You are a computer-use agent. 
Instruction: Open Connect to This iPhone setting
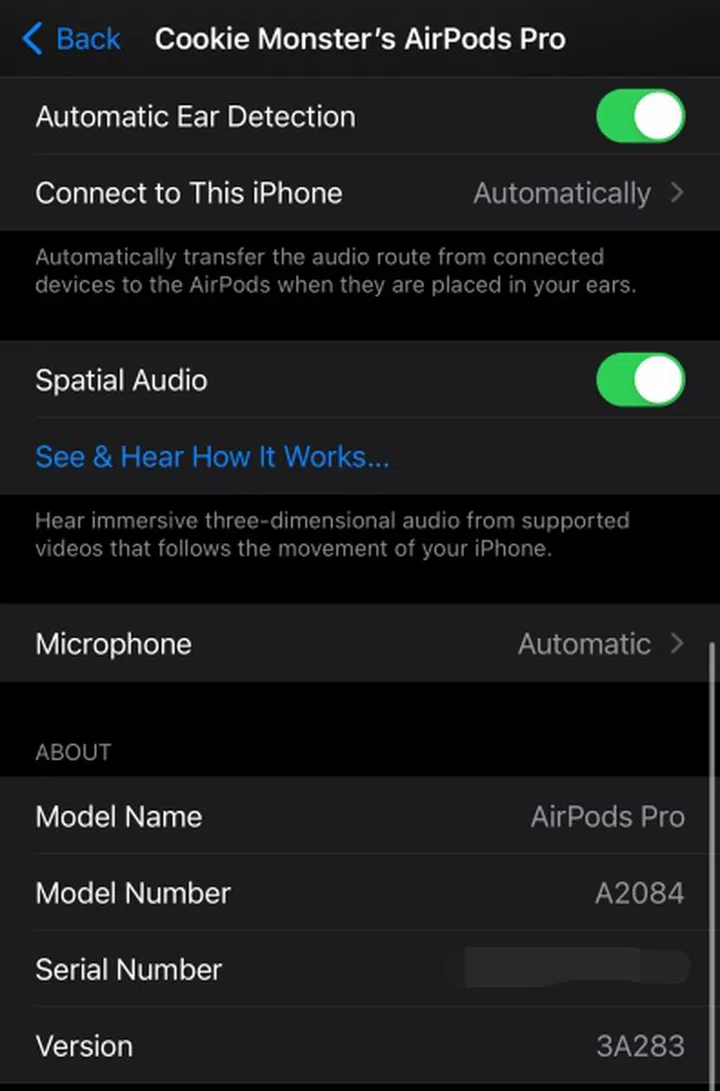coord(360,193)
